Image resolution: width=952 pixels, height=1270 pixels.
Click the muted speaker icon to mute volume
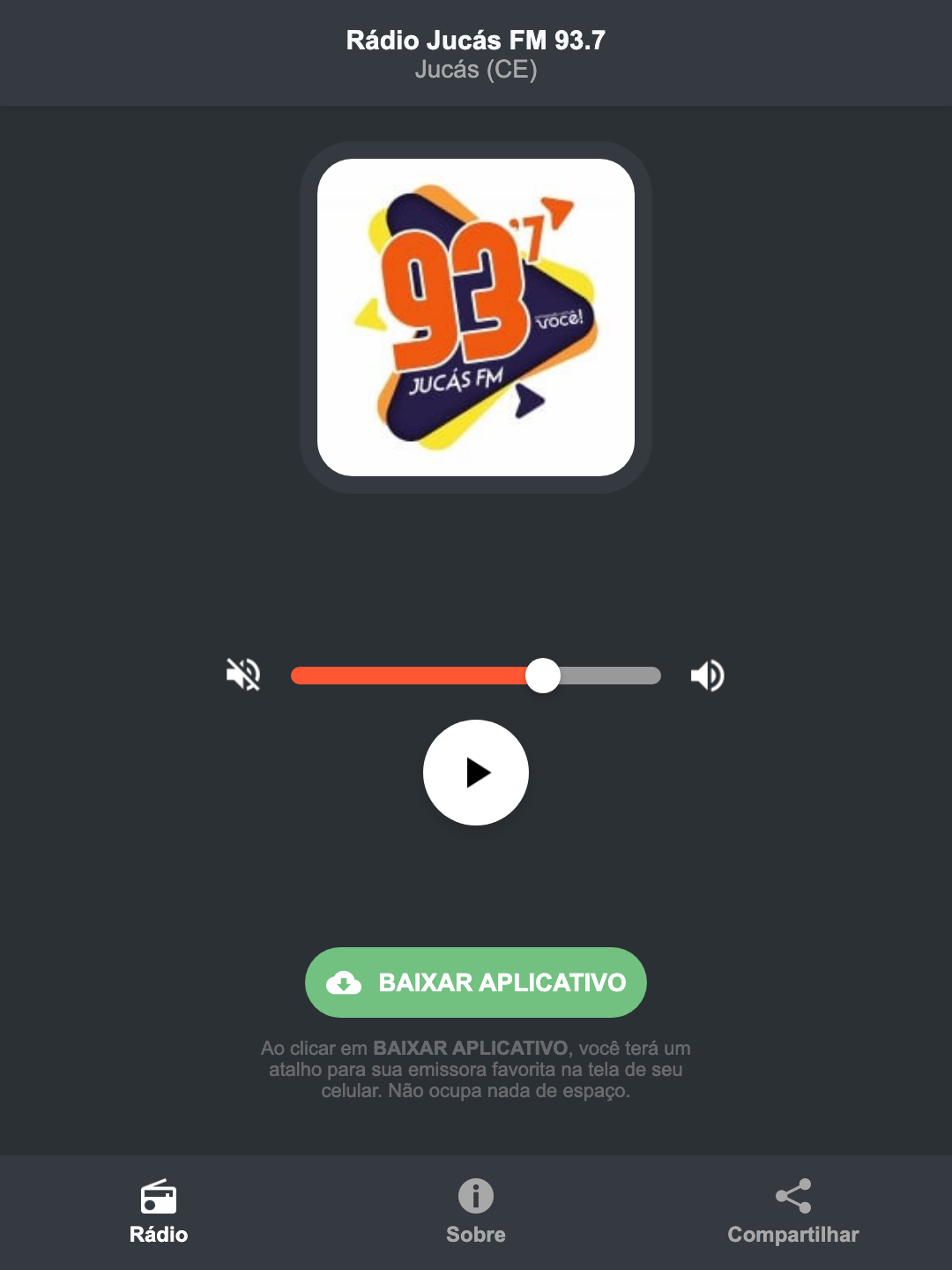243,675
